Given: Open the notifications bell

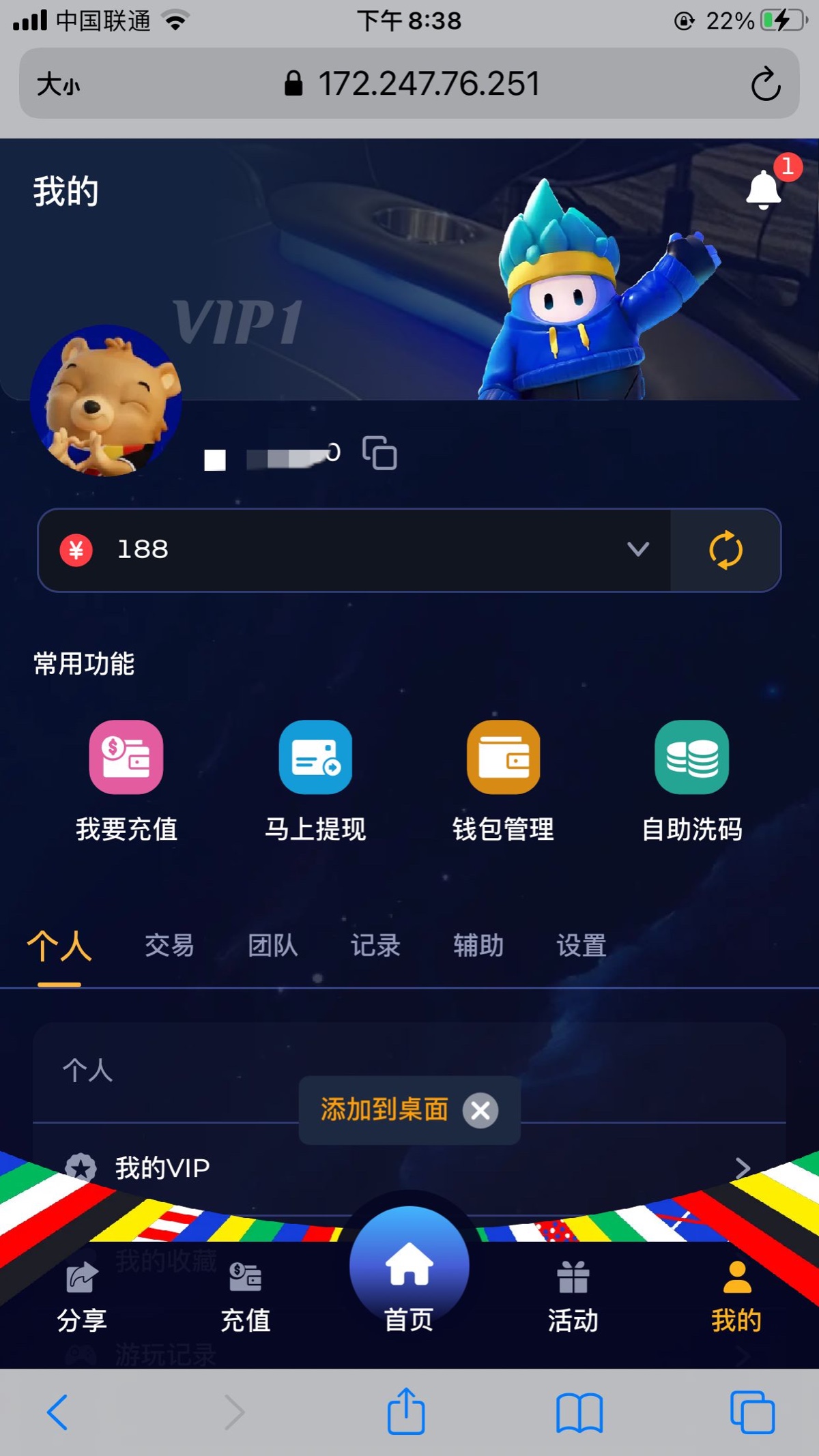Looking at the screenshot, I should tap(764, 190).
